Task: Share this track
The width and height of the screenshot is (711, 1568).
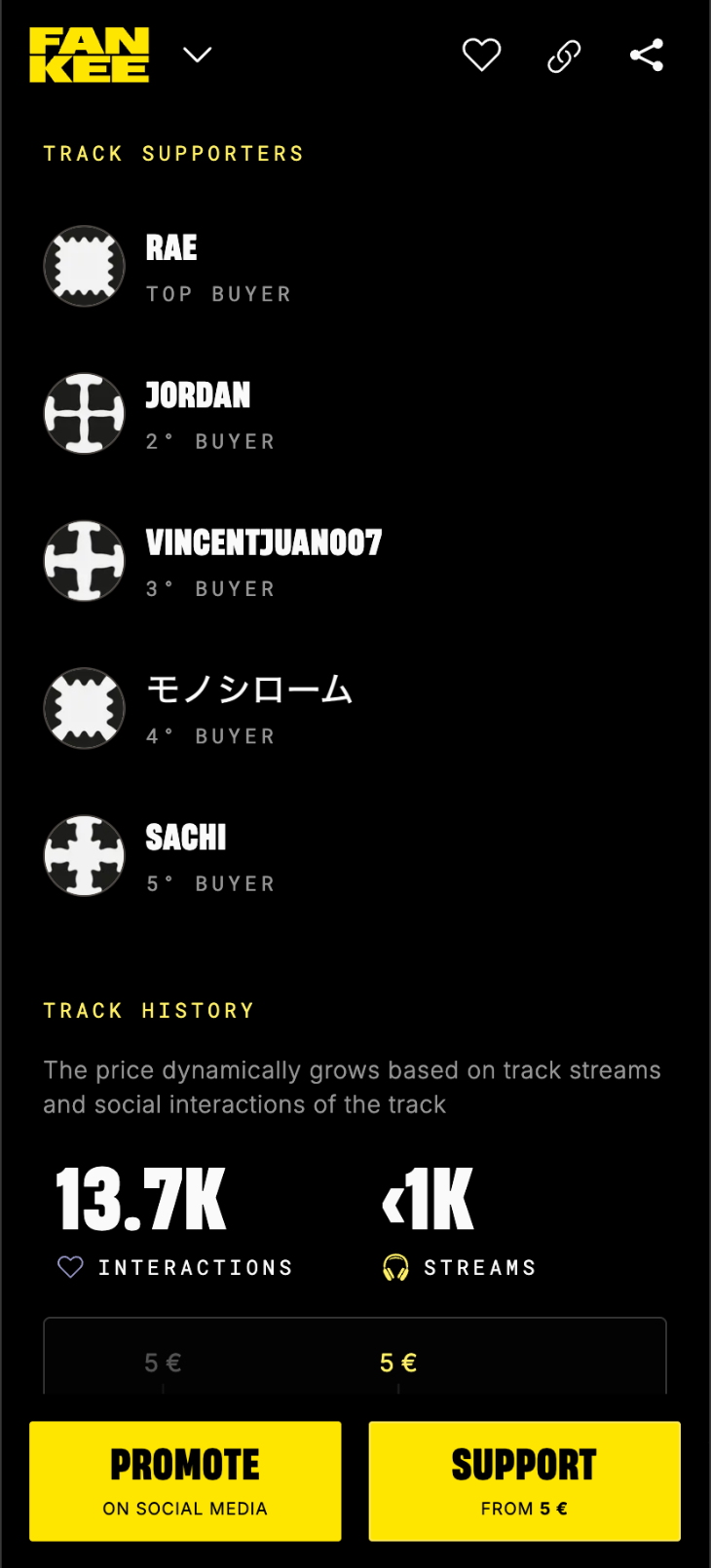Action: tap(647, 56)
